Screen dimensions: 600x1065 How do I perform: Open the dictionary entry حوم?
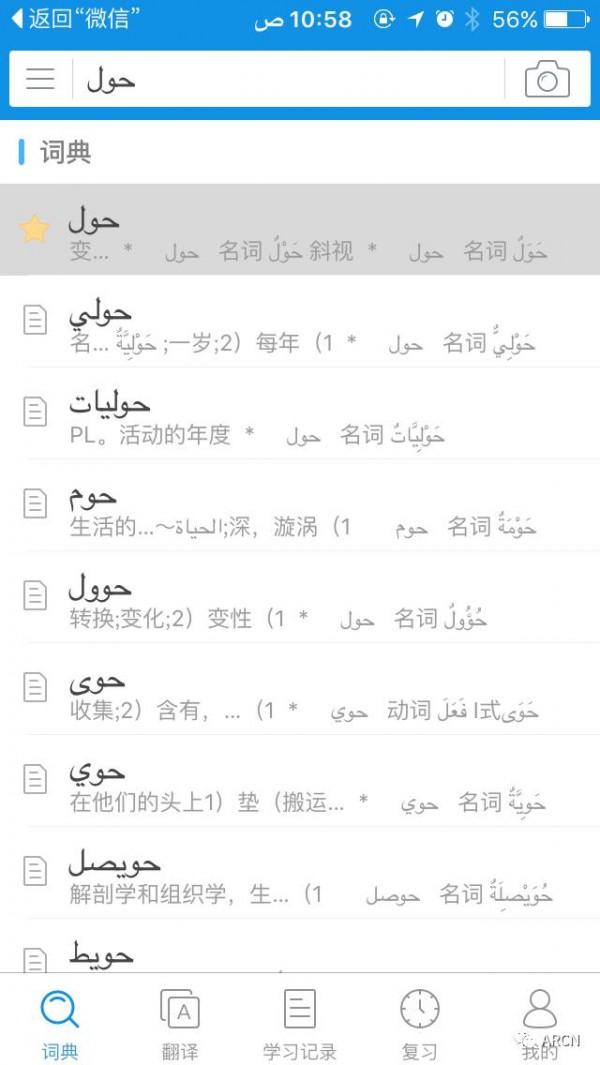300,505
